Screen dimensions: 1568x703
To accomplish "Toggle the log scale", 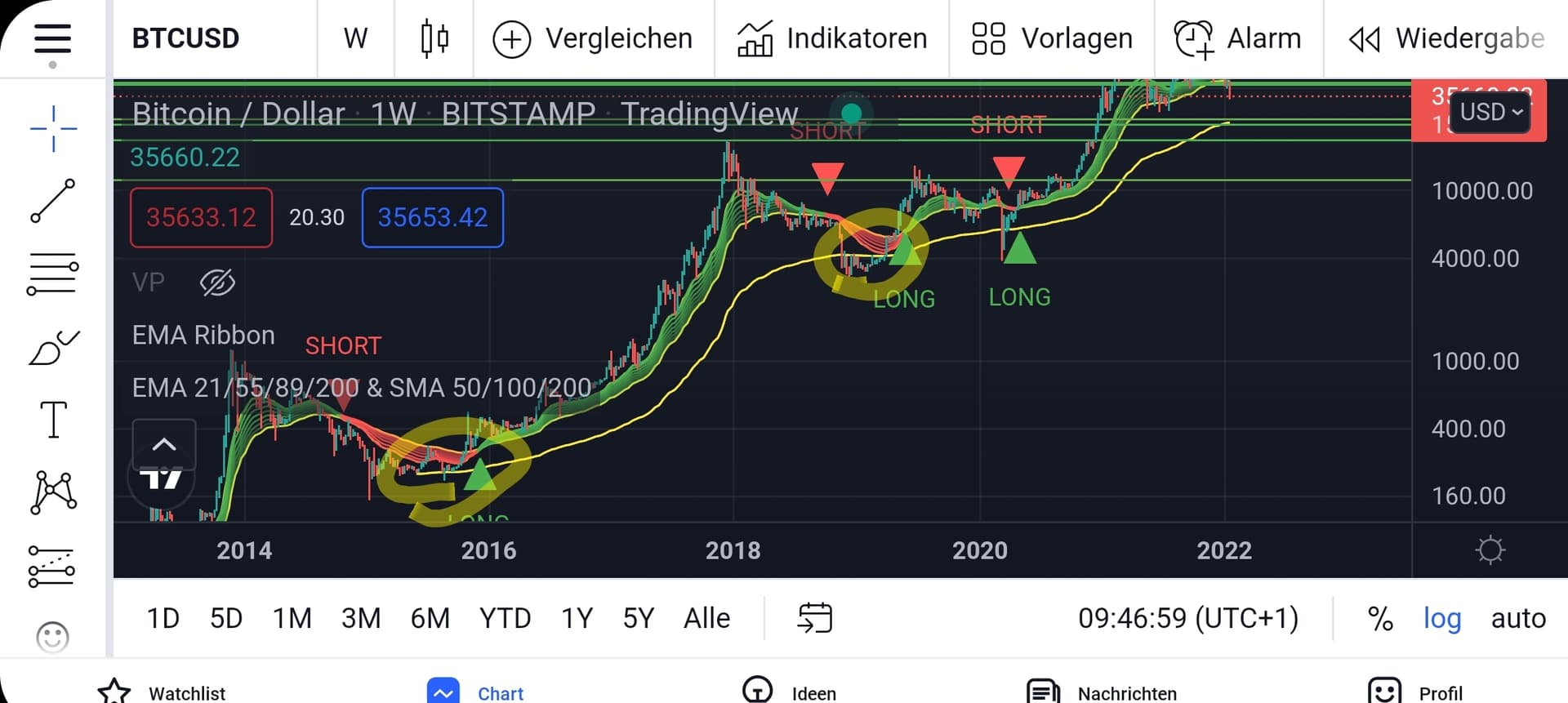I will coord(1442,618).
